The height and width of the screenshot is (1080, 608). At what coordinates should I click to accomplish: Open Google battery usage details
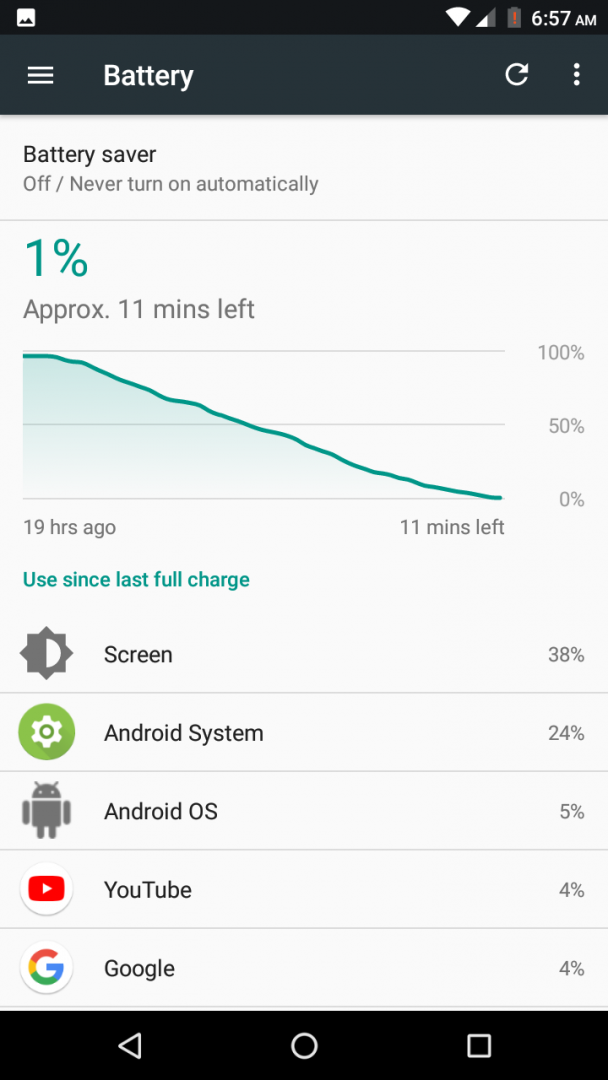[x=304, y=968]
